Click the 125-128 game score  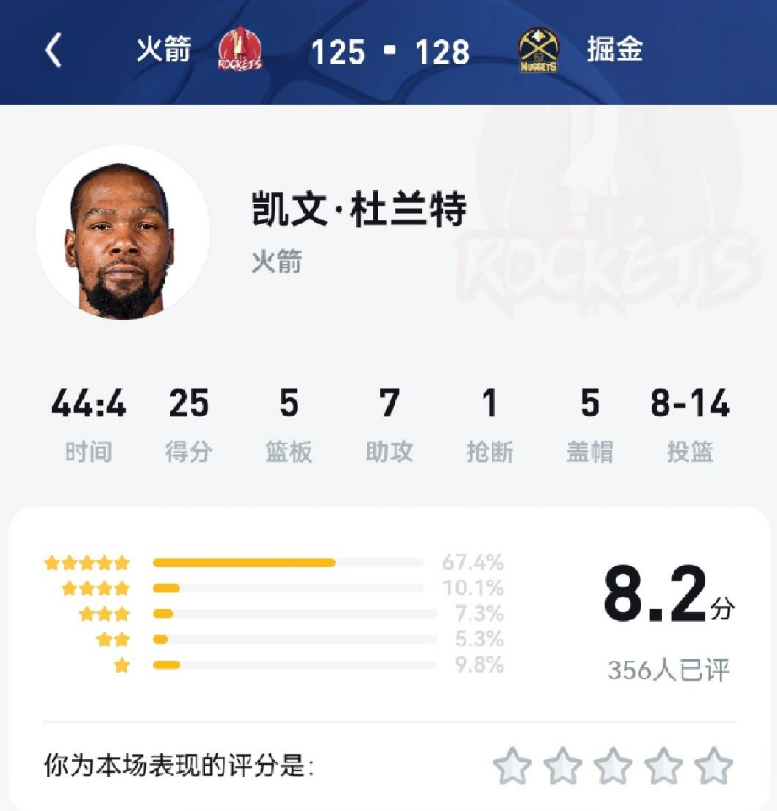(x=389, y=52)
